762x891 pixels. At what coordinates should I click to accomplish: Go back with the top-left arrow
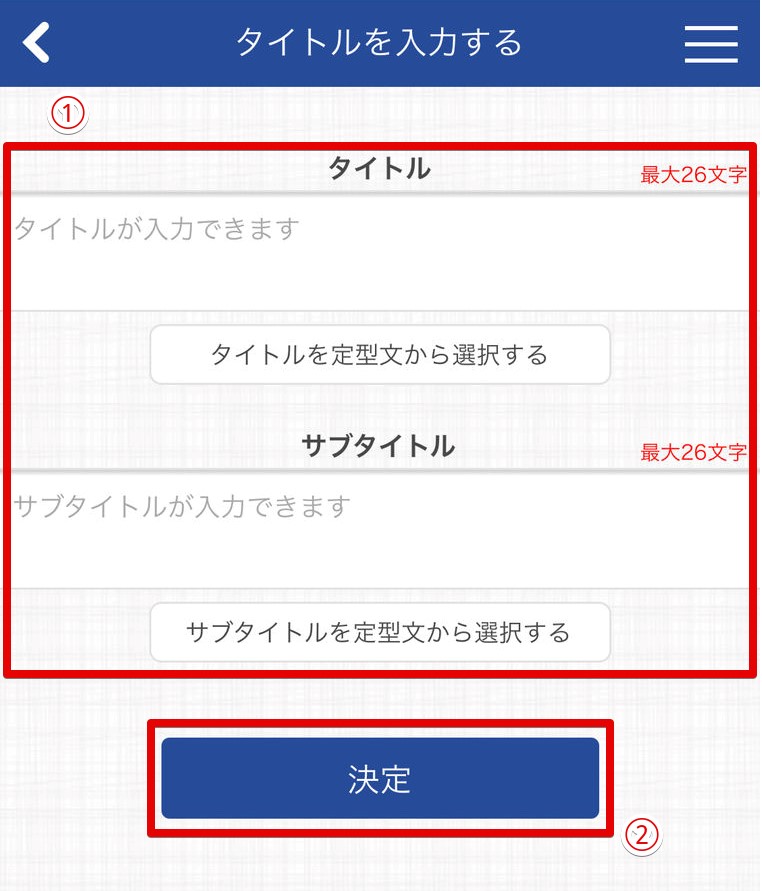coord(36,43)
